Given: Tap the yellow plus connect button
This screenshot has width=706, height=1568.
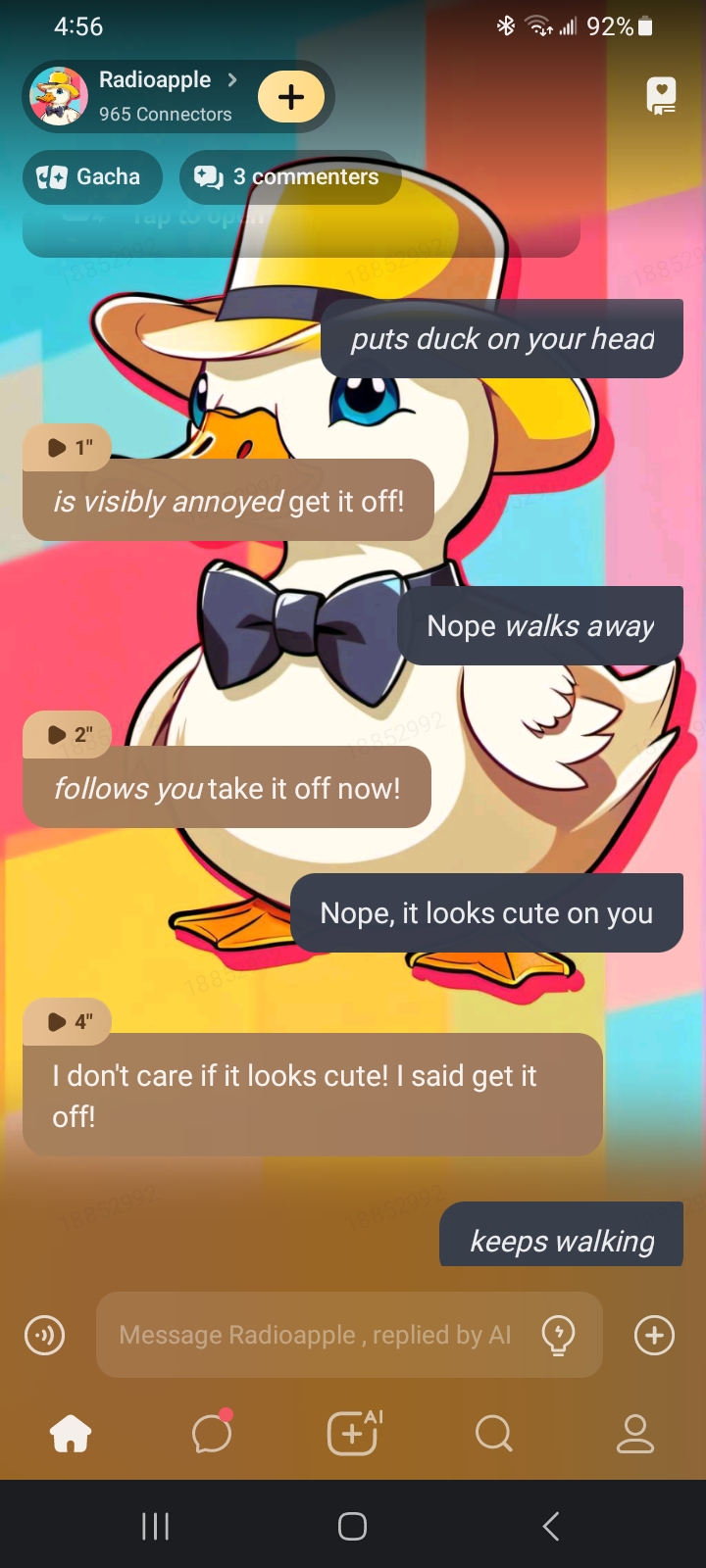Looking at the screenshot, I should (x=291, y=97).
